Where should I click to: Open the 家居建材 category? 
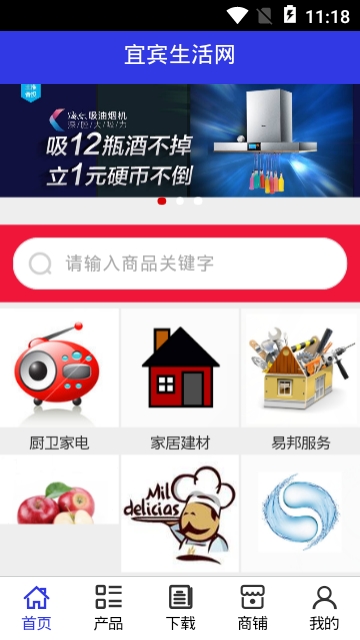pyautogui.click(x=180, y=380)
